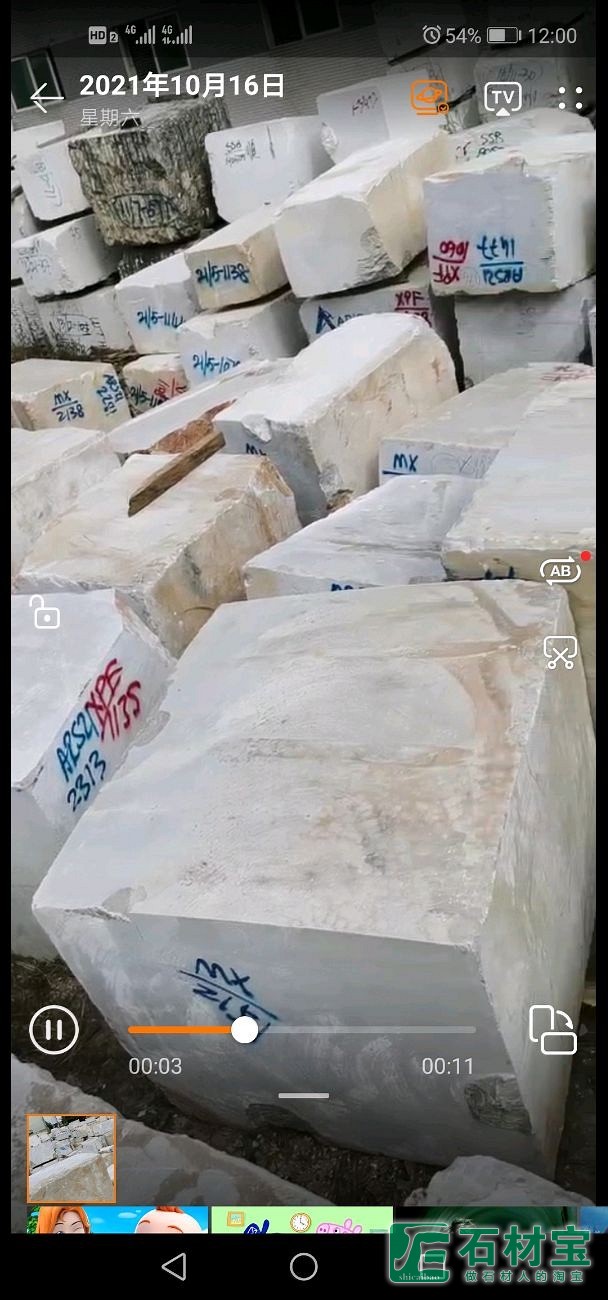Rotate the screen orientation
The height and width of the screenshot is (1300, 608).
tap(552, 1029)
